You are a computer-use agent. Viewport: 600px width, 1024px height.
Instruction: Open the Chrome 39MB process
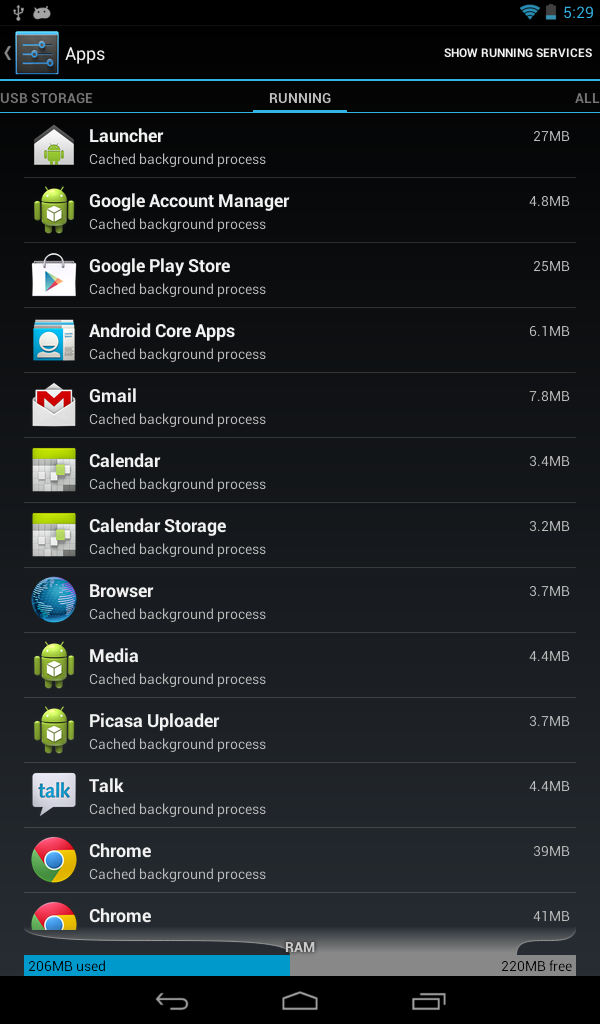click(300, 860)
